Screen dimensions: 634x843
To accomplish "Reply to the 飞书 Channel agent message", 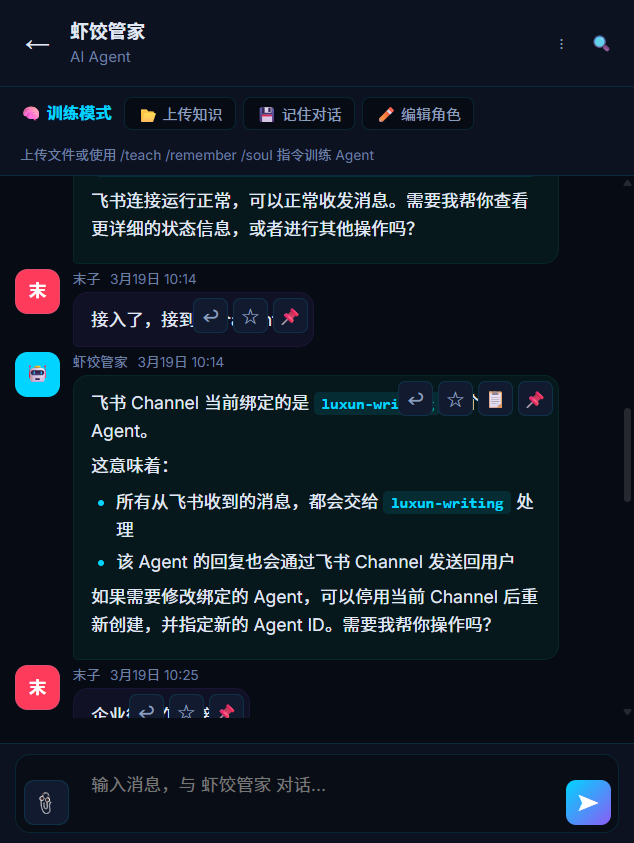I will tap(415, 399).
